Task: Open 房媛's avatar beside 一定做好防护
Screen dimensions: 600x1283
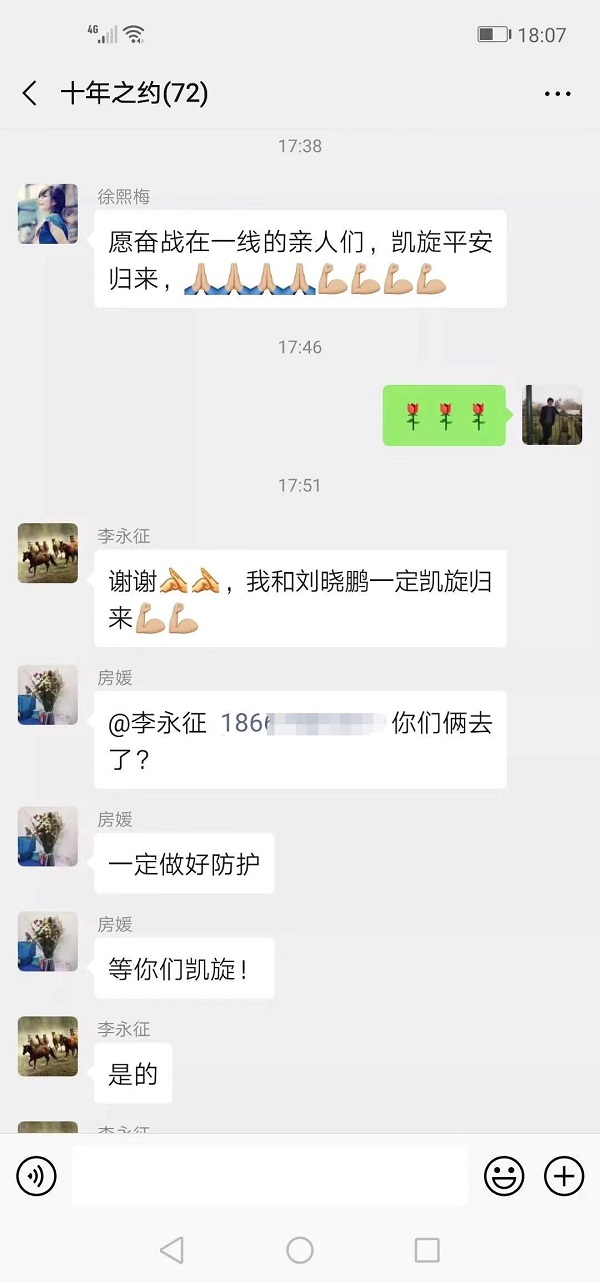Action: coord(48,837)
